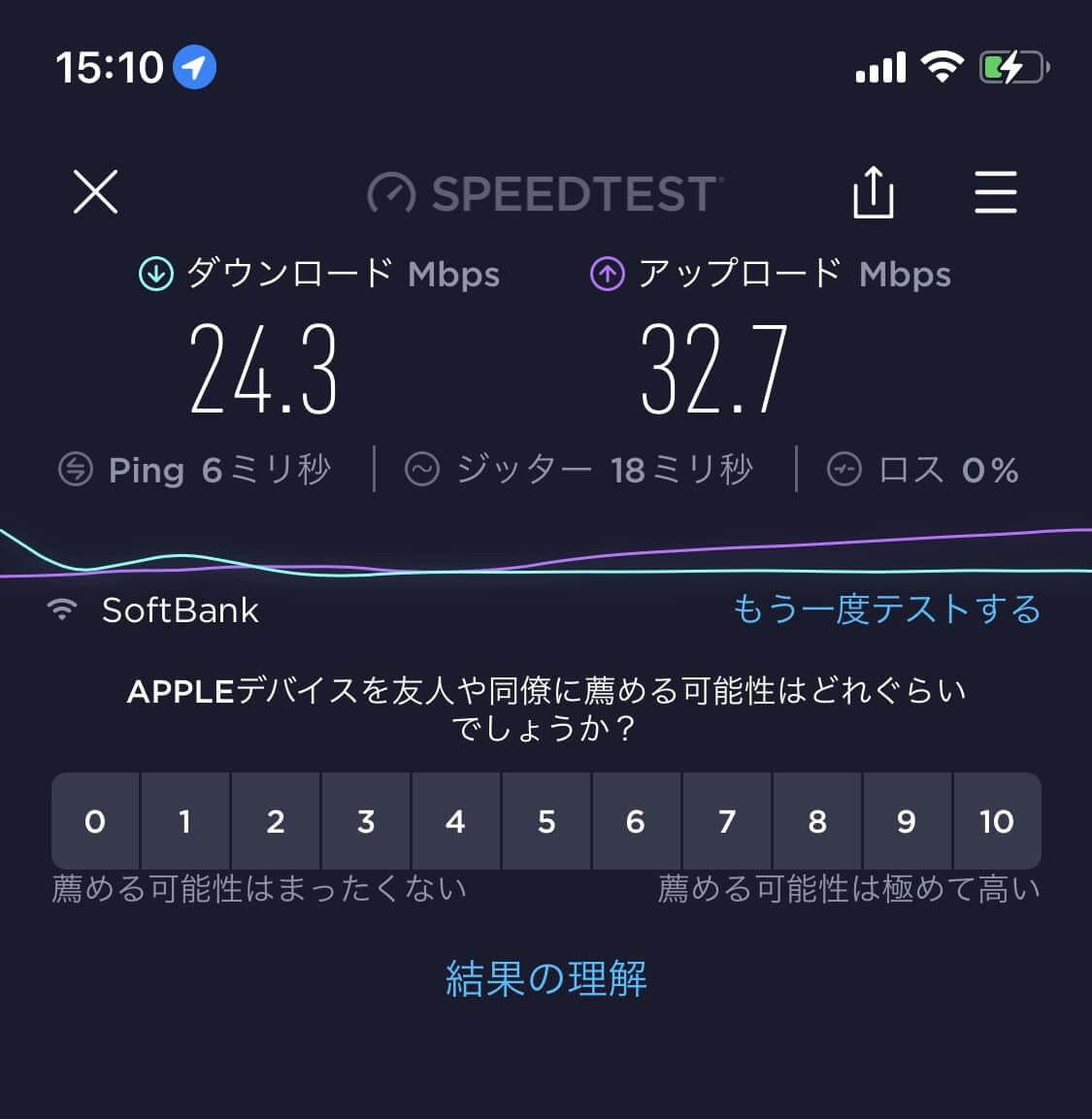Tap もう一度テストする to retest
The image size is (1092, 1119).
tap(886, 609)
